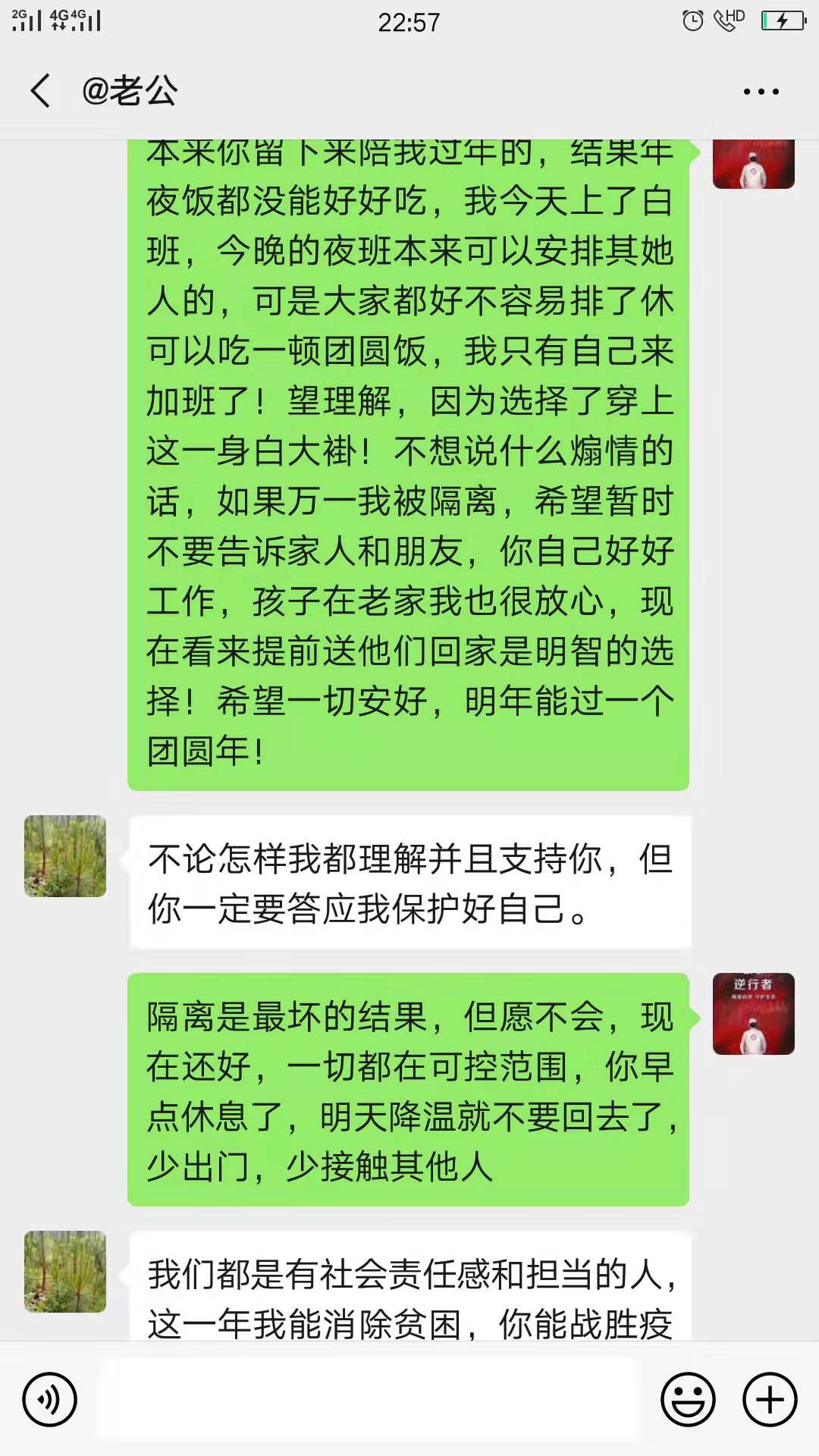819x1456 pixels.
Task: Open husband's avatar beside 不论怎样我都理解 message
Action: pyautogui.click(x=65, y=856)
